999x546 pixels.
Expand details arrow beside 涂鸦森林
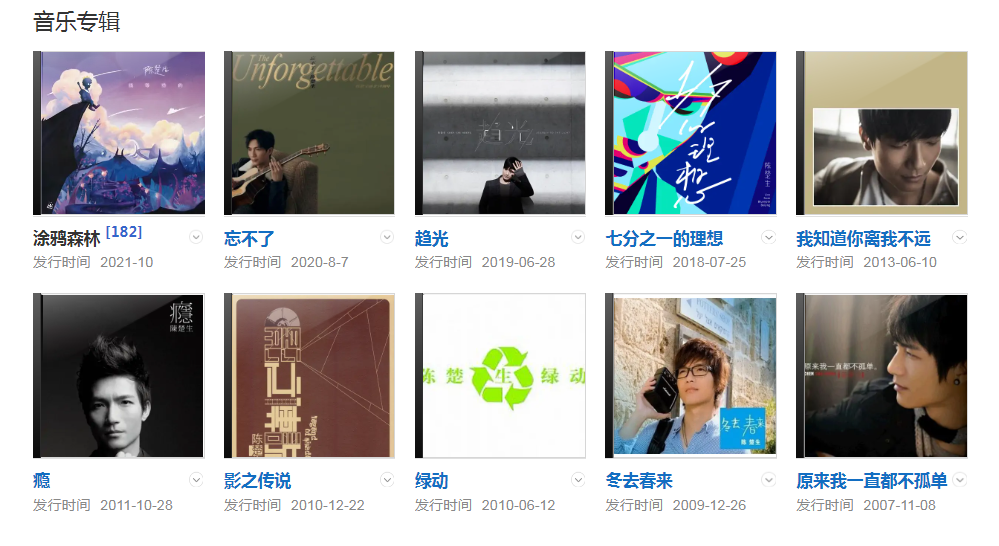click(x=196, y=237)
